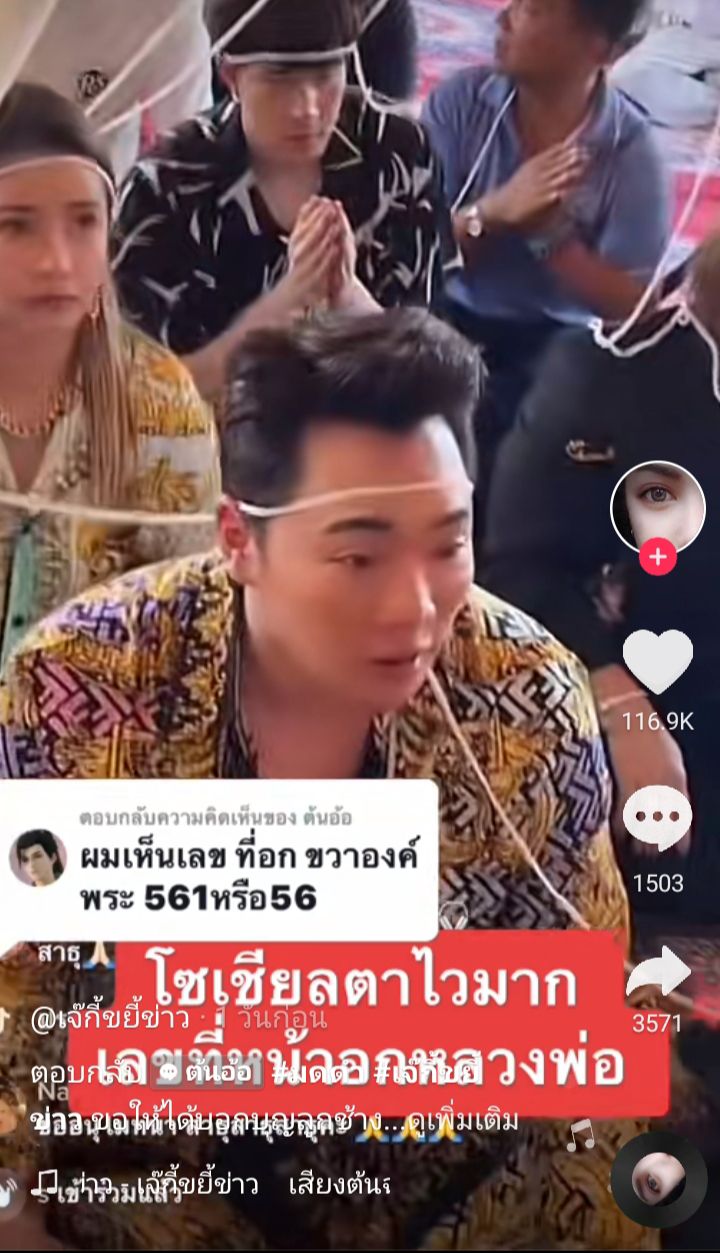Screen dimensions: 720x1253
Task: Open the spinning sound disc
Action: click(x=658, y=1180)
